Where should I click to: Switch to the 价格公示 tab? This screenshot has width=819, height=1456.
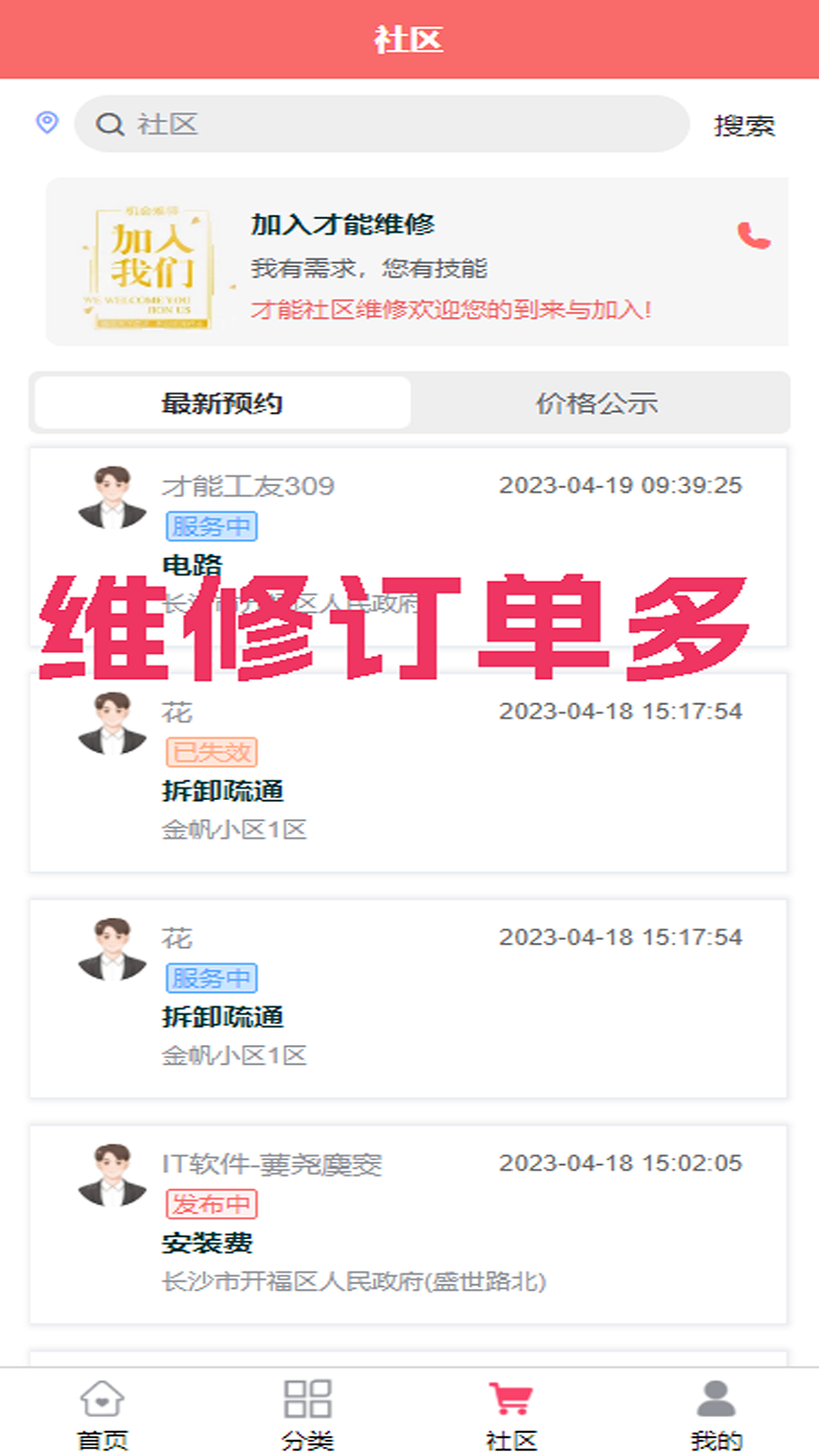coord(596,403)
